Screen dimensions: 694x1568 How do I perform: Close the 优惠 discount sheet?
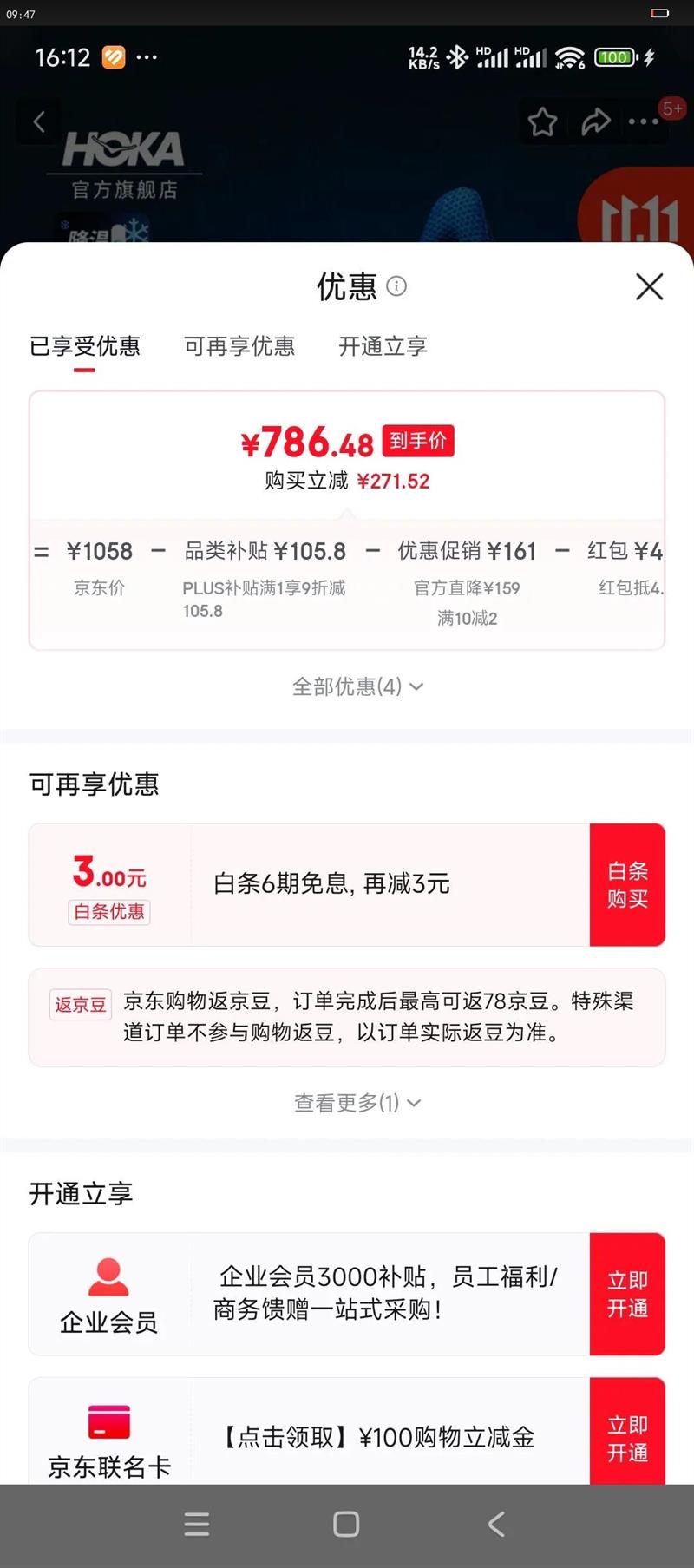click(649, 286)
